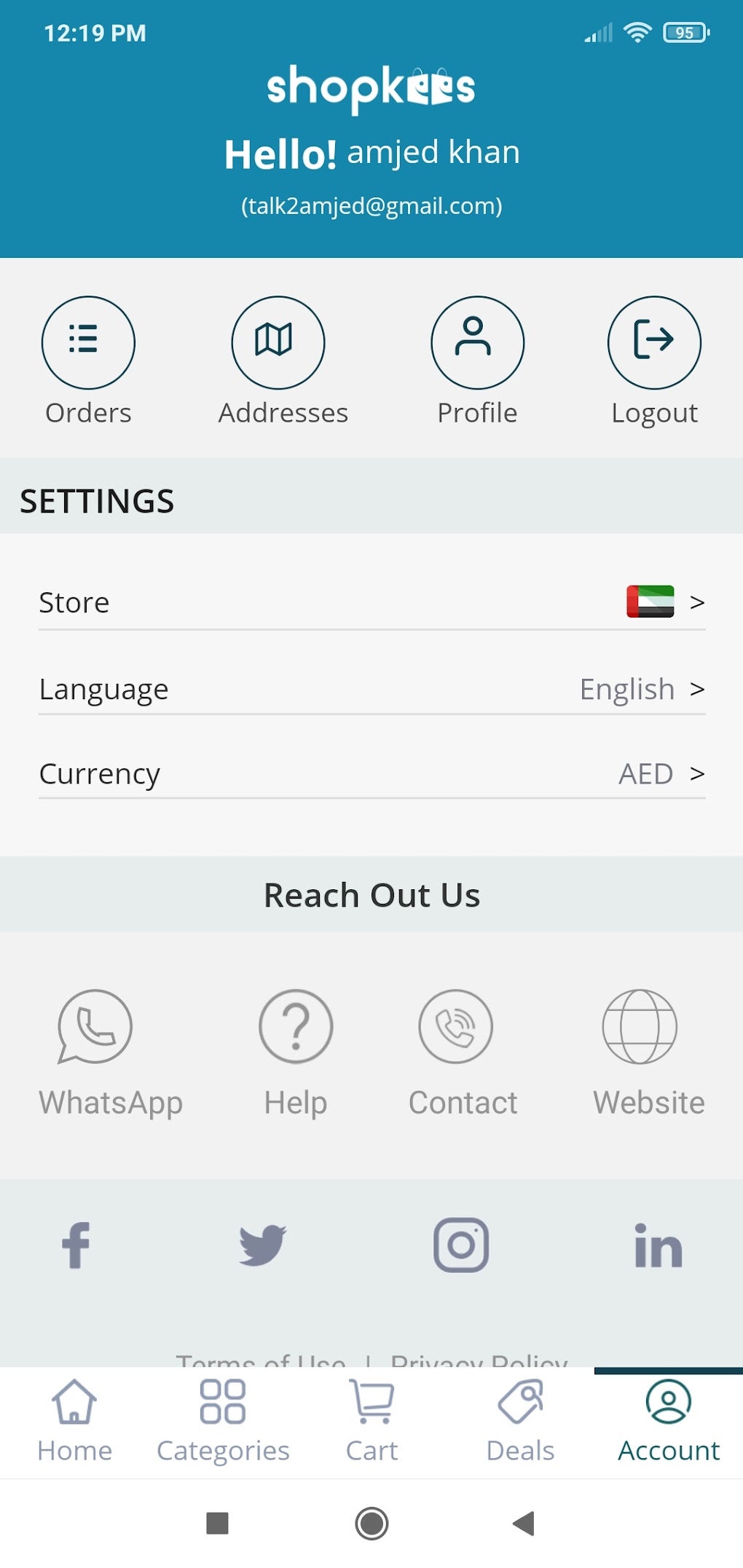Image resolution: width=743 pixels, height=1568 pixels.
Task: Open the LinkedIn page
Action: pos(658,1245)
